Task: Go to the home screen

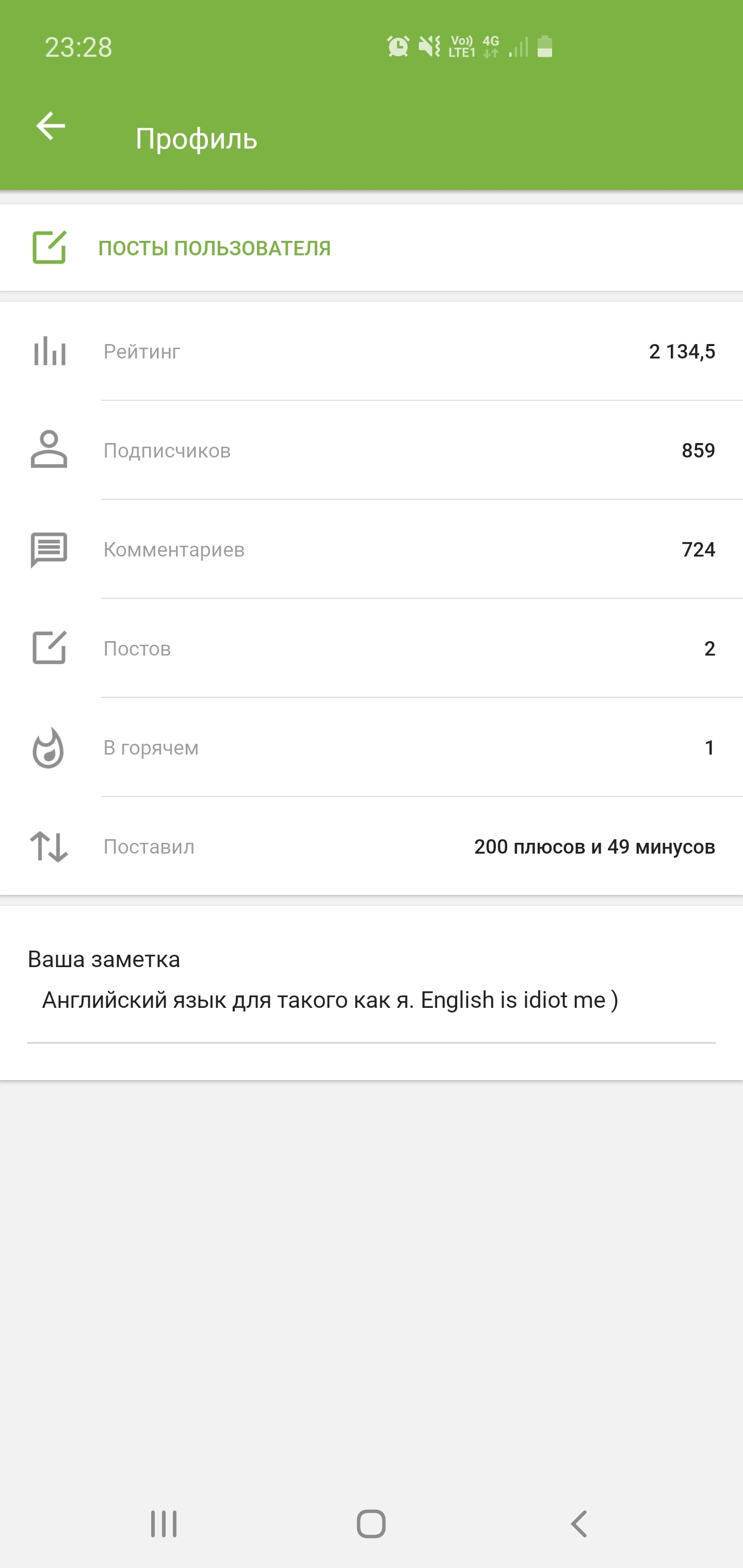Action: [371, 1524]
